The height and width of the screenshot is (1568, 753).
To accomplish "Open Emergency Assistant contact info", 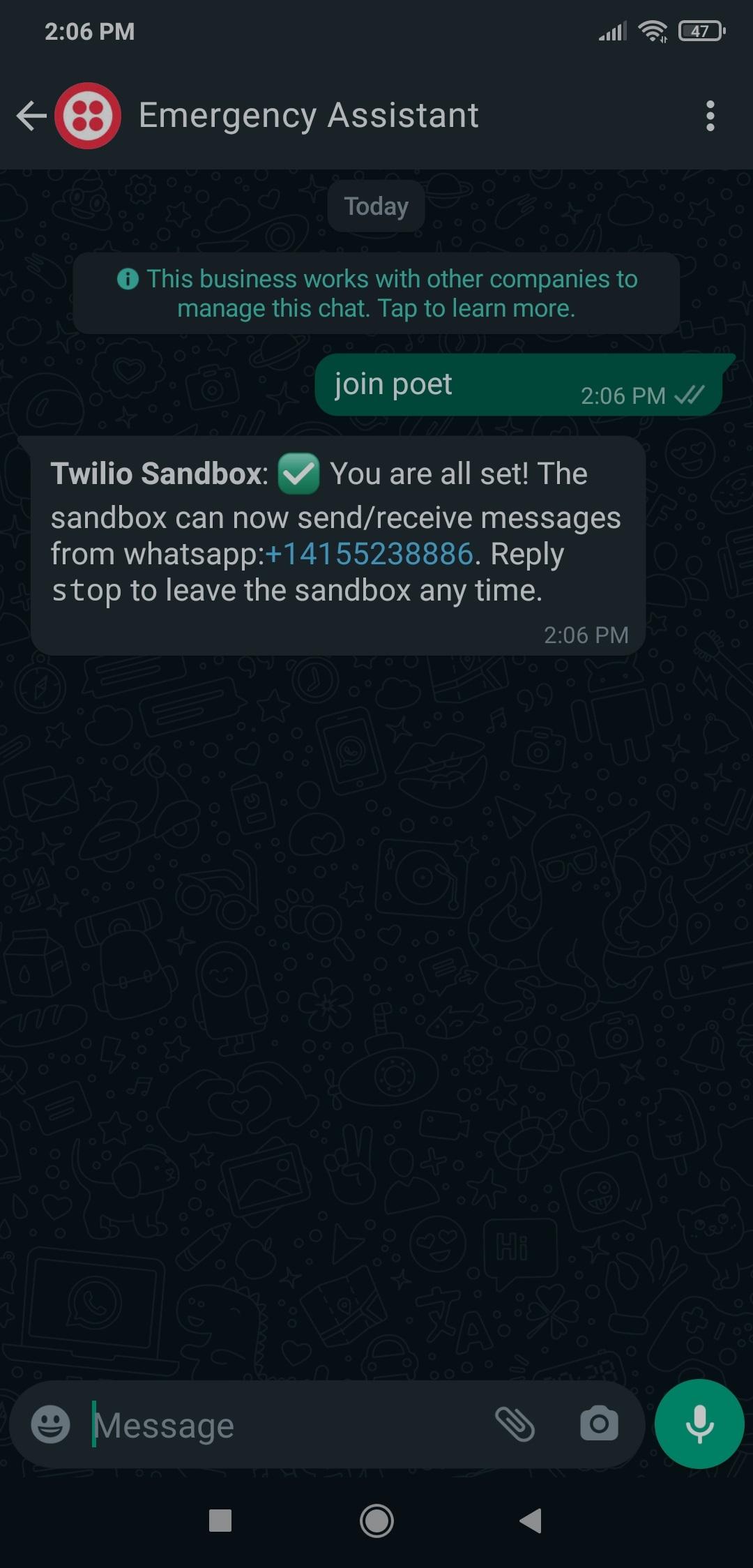I will [x=308, y=116].
